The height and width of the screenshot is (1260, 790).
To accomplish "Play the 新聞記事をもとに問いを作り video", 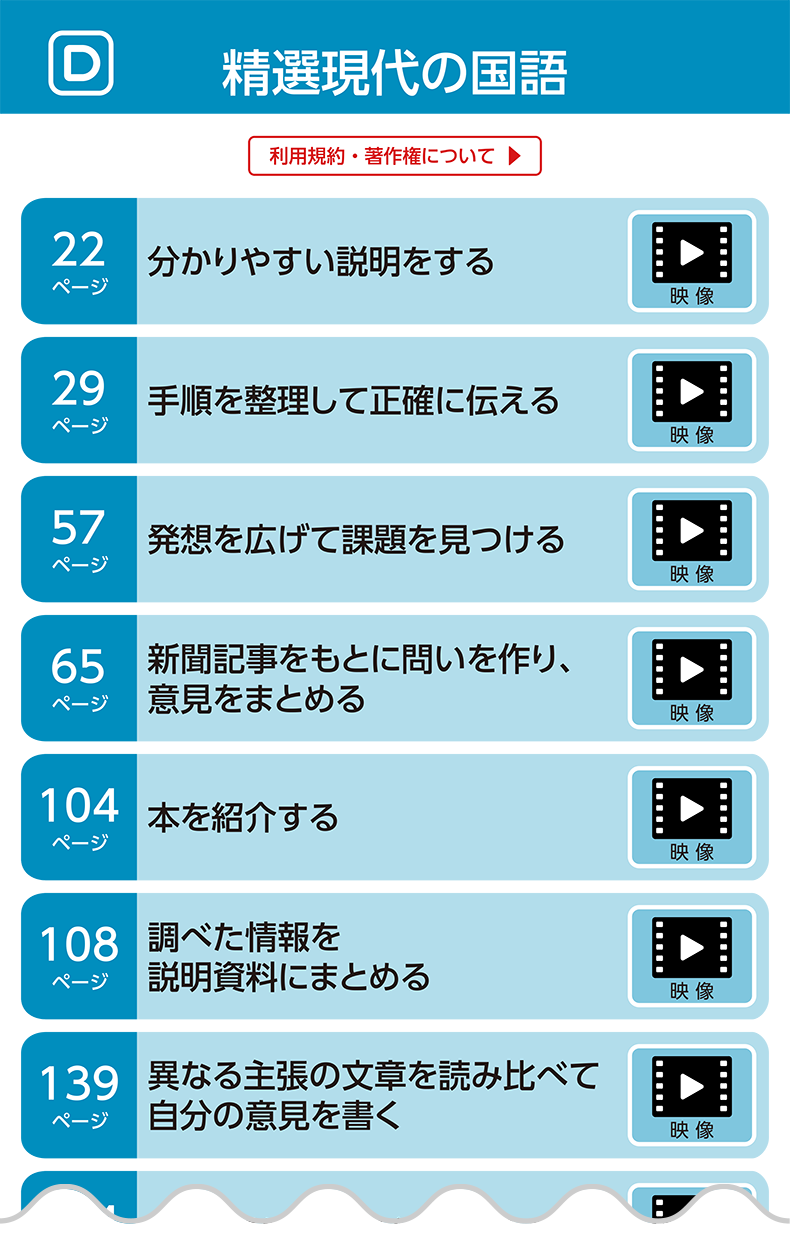I will click(x=692, y=678).
